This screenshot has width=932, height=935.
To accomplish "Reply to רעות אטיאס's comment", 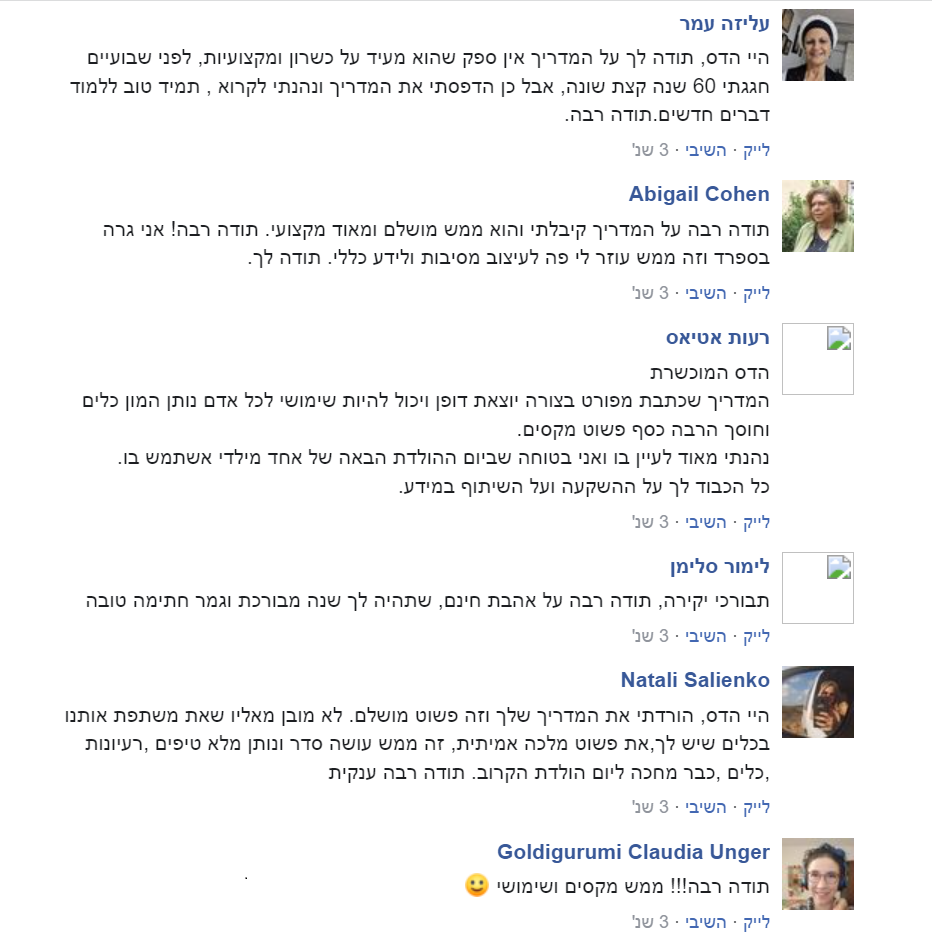I will tap(706, 522).
